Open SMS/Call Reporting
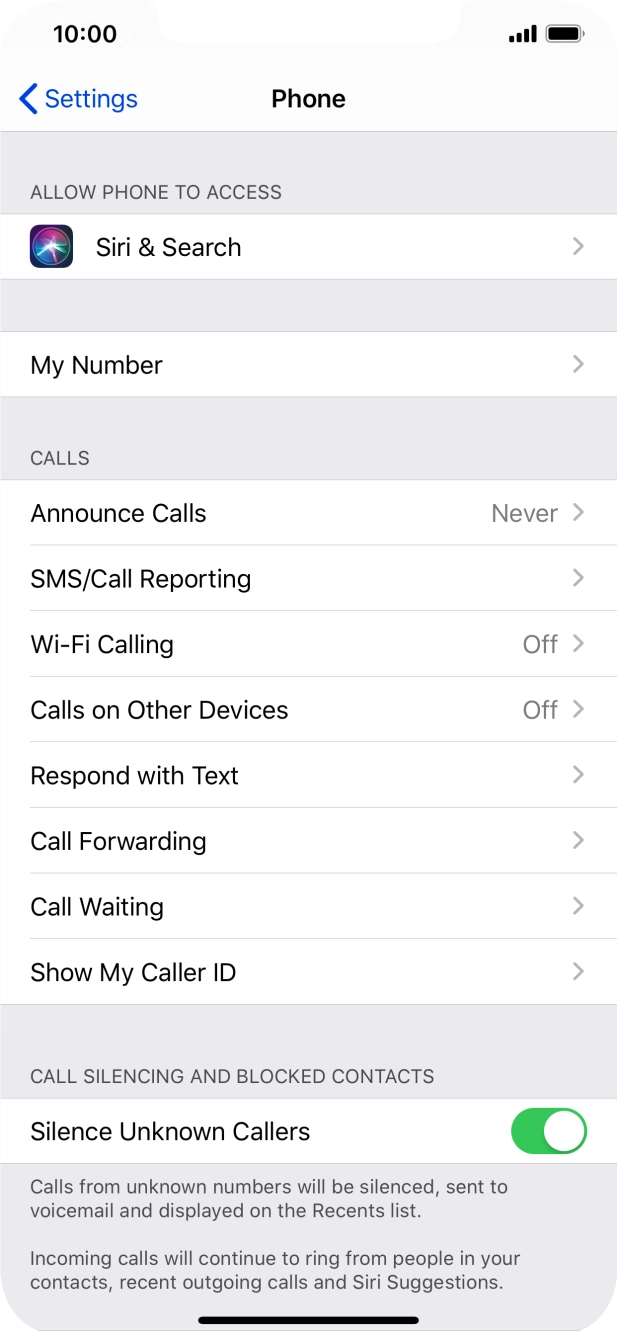The height and width of the screenshot is (1336, 617). point(308,579)
